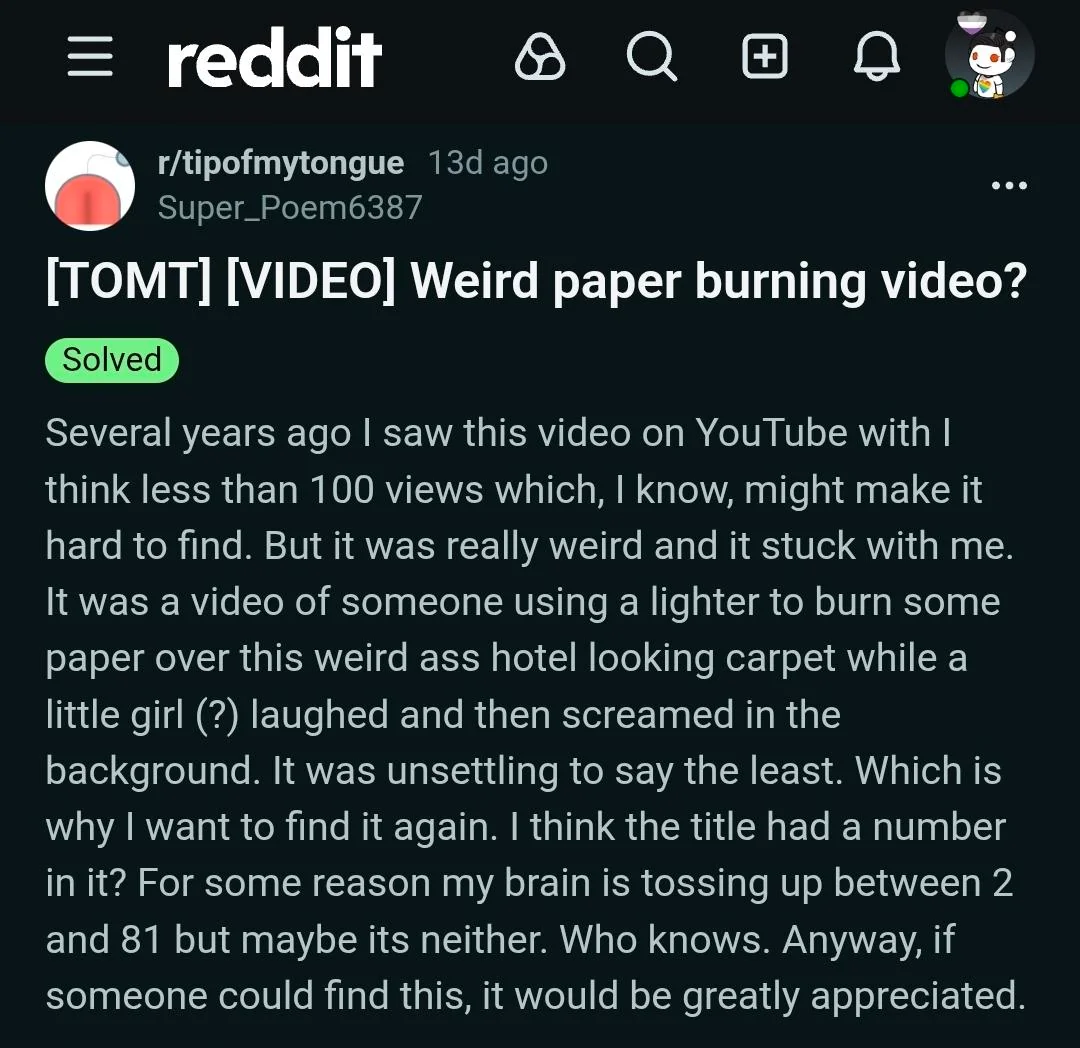Image resolution: width=1080 pixels, height=1048 pixels.
Task: Open the communities browse icon
Action: 540,58
